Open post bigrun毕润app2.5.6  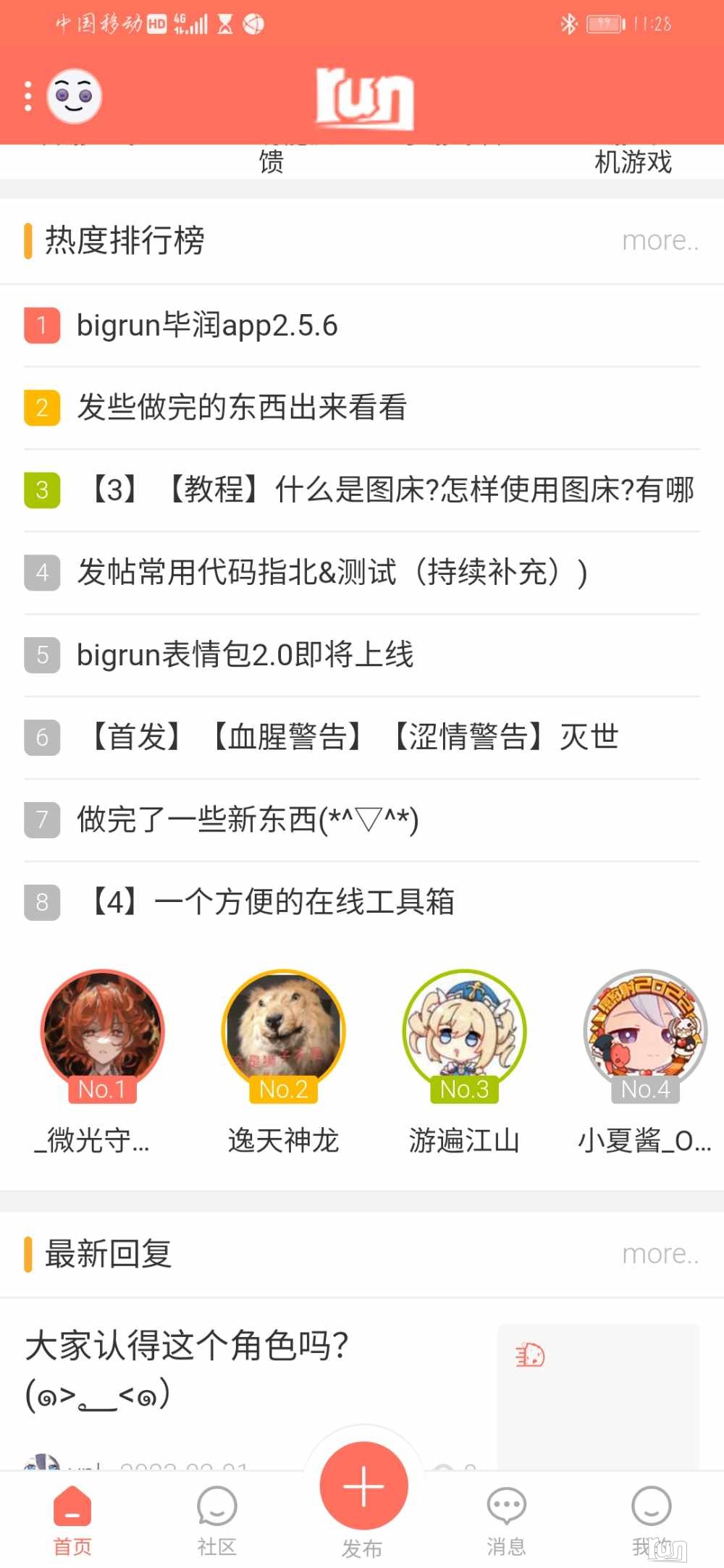[x=207, y=325]
